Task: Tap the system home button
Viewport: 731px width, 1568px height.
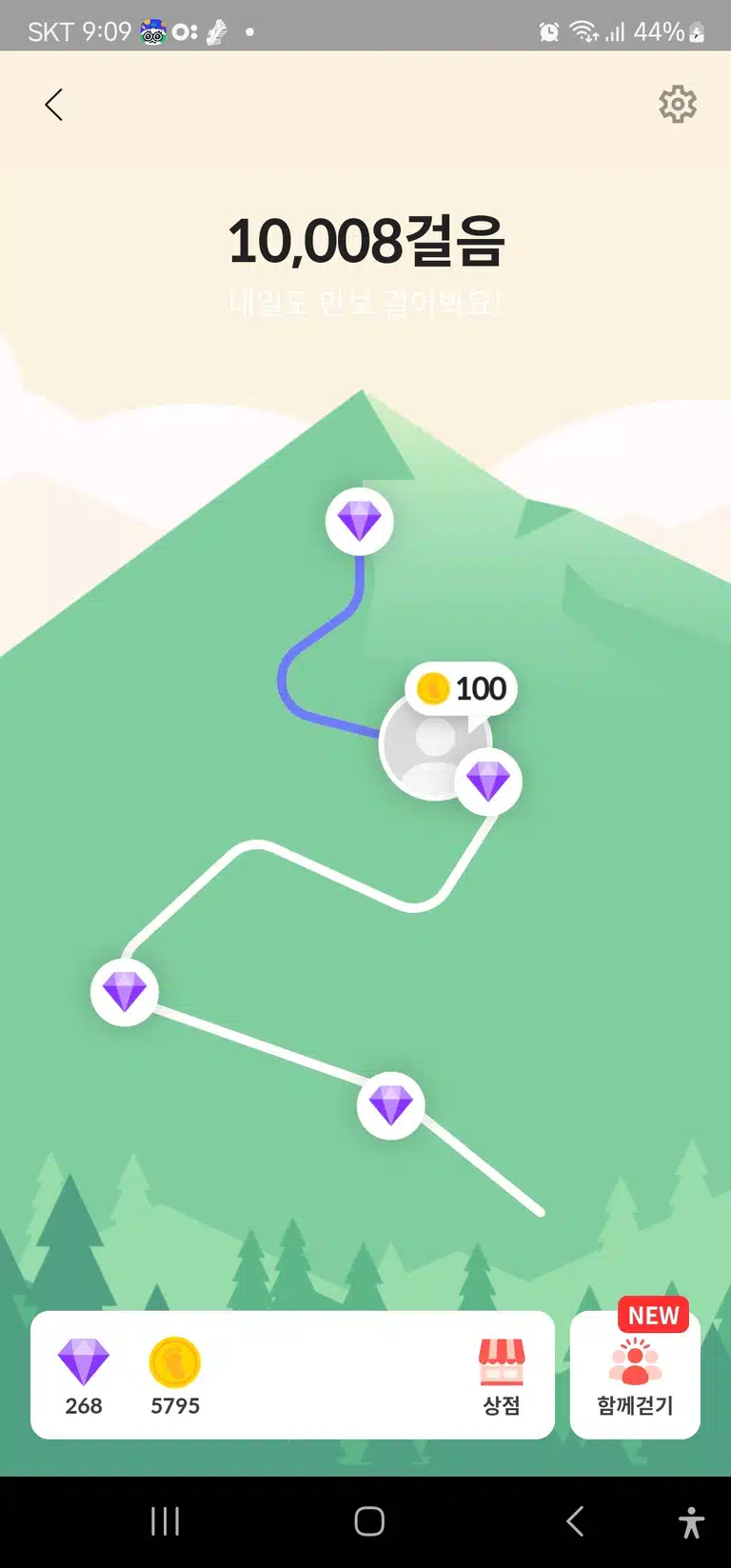Action: point(369,1521)
